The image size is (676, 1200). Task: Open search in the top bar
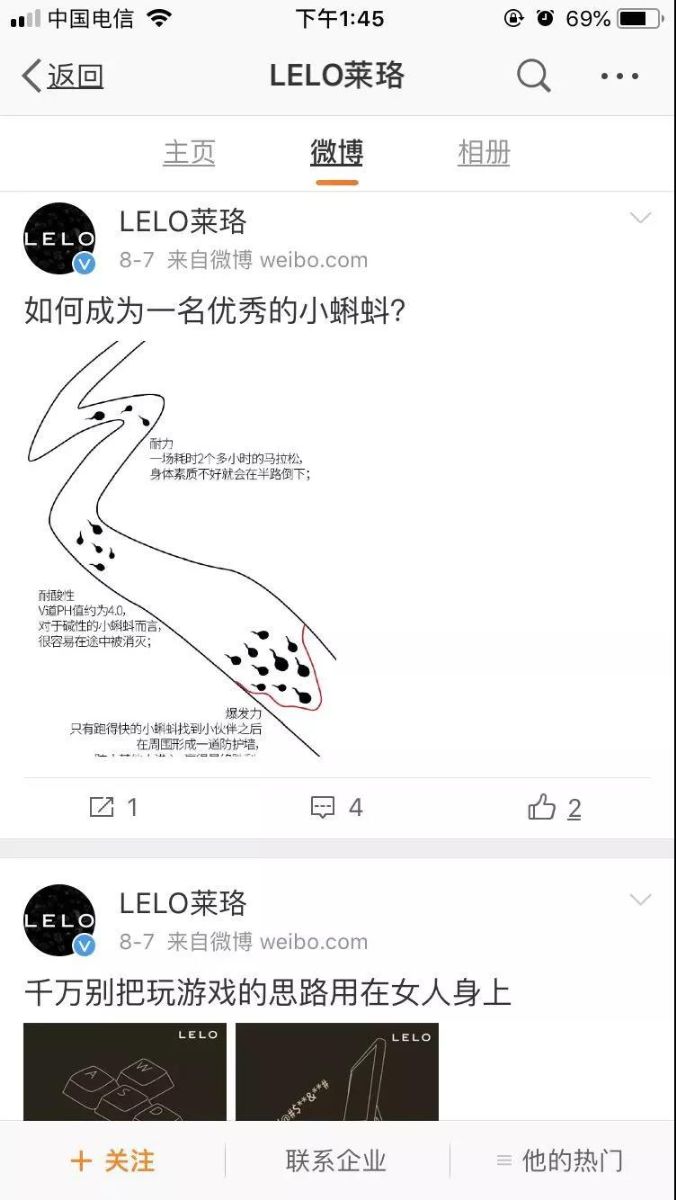533,76
